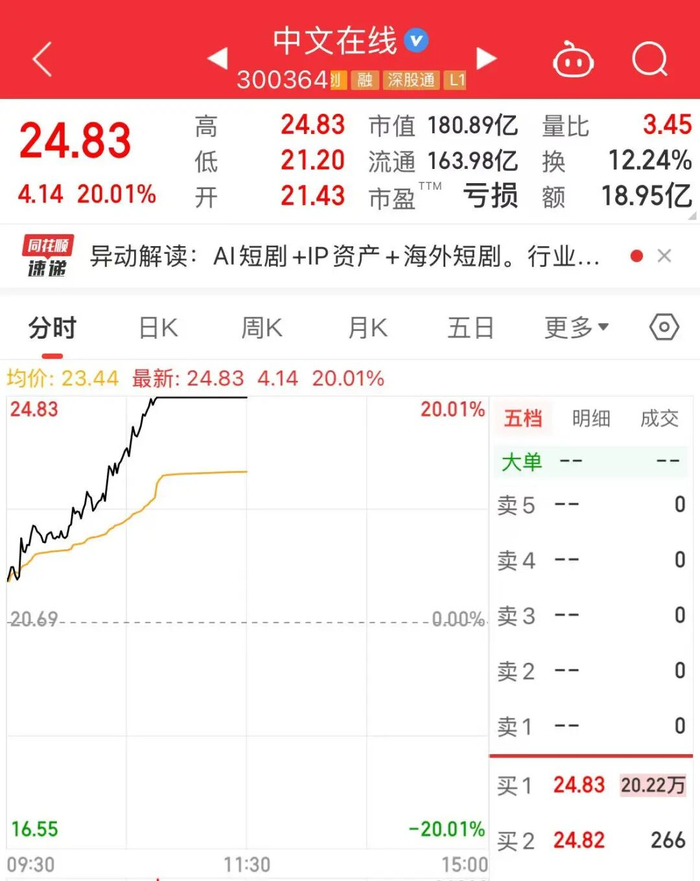Dismiss the 异动解读 banner
Viewport: 700px width, 881px height.
(664, 256)
